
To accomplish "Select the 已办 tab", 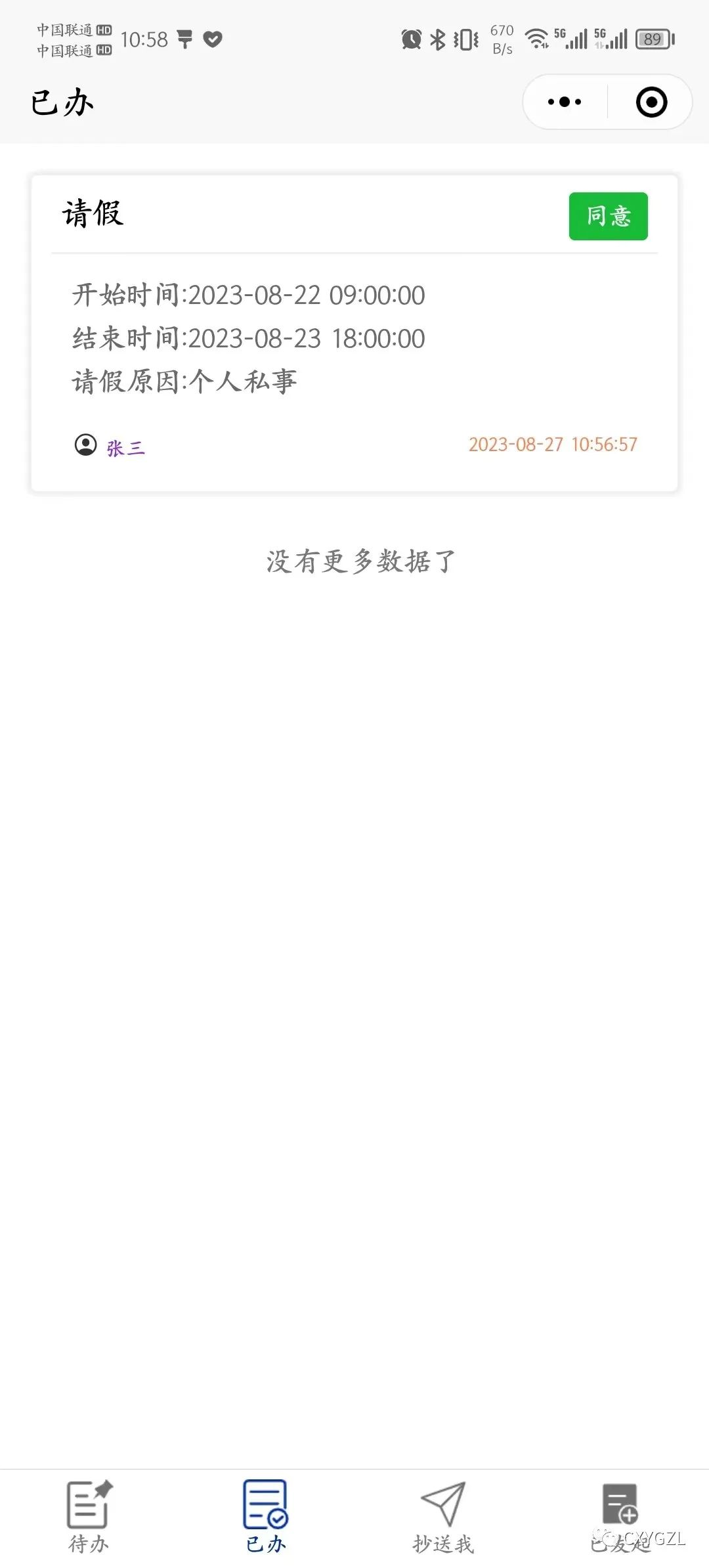I will point(266,1517).
